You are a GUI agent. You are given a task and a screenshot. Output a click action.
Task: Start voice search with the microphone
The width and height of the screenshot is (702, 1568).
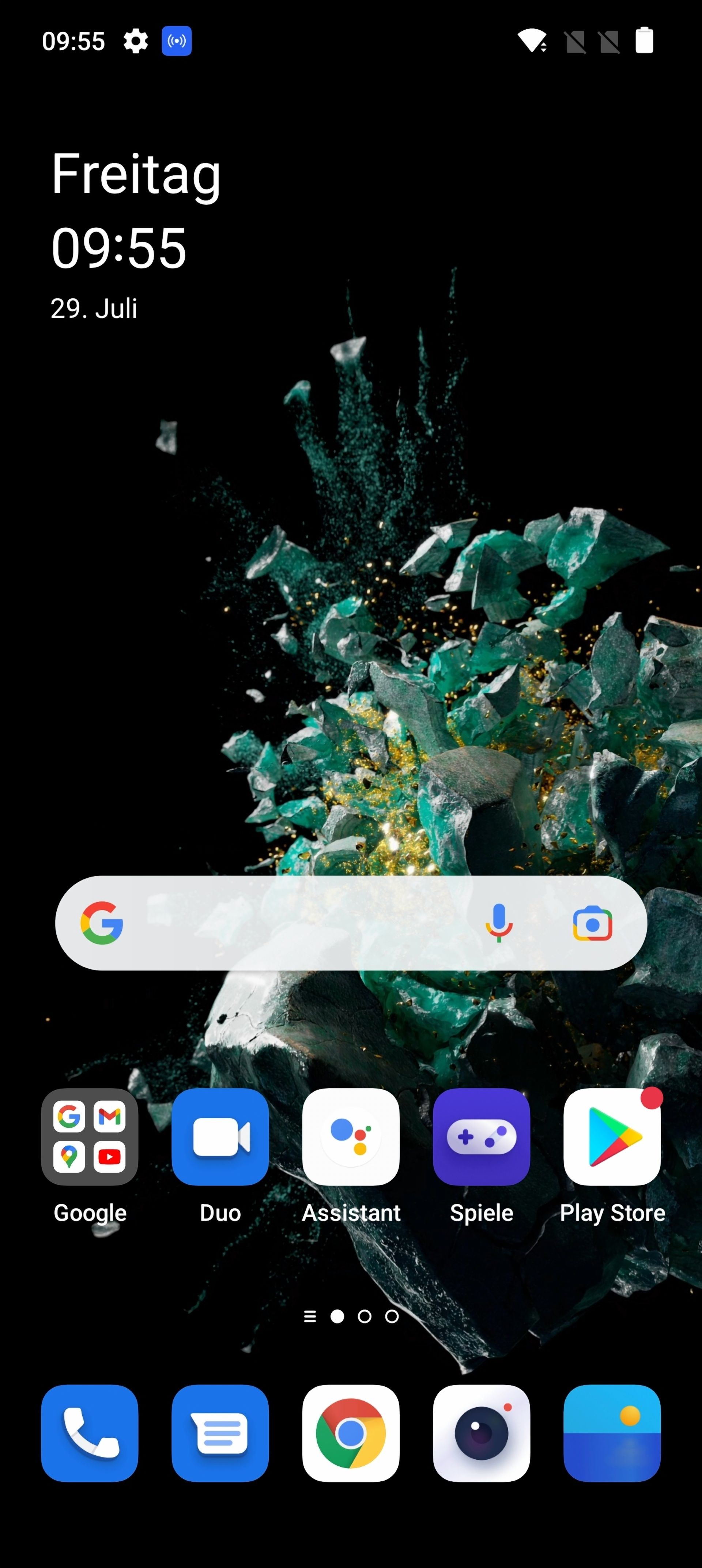click(x=499, y=923)
